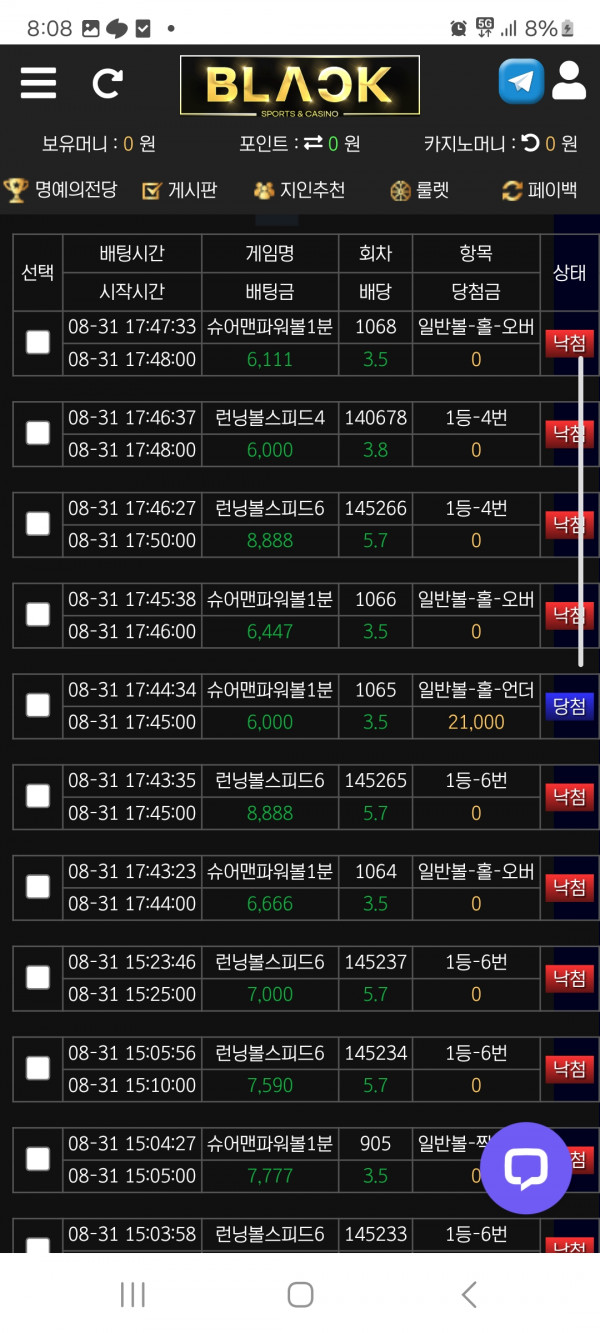This screenshot has width=600, height=1333.
Task: Select the winning bet from round 1065
Action: pos(38,705)
